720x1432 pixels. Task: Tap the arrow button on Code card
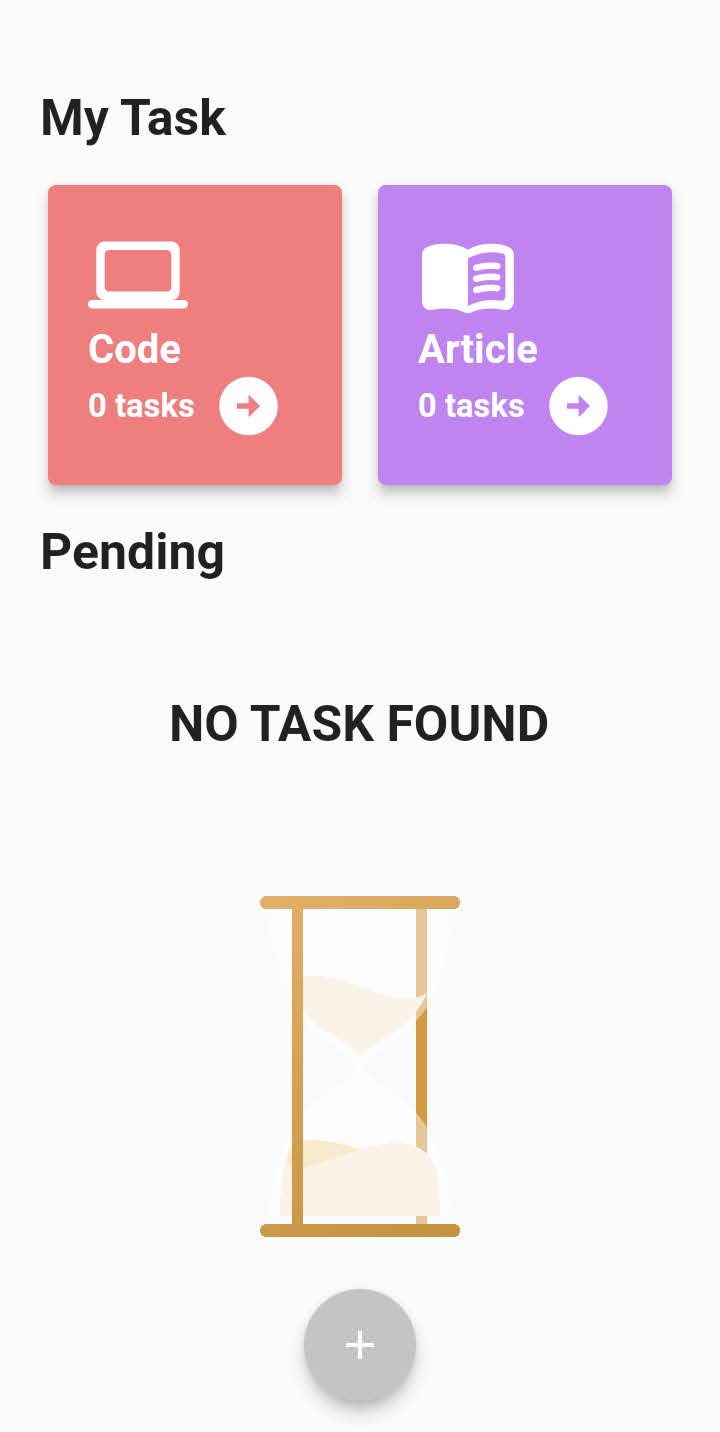click(248, 406)
